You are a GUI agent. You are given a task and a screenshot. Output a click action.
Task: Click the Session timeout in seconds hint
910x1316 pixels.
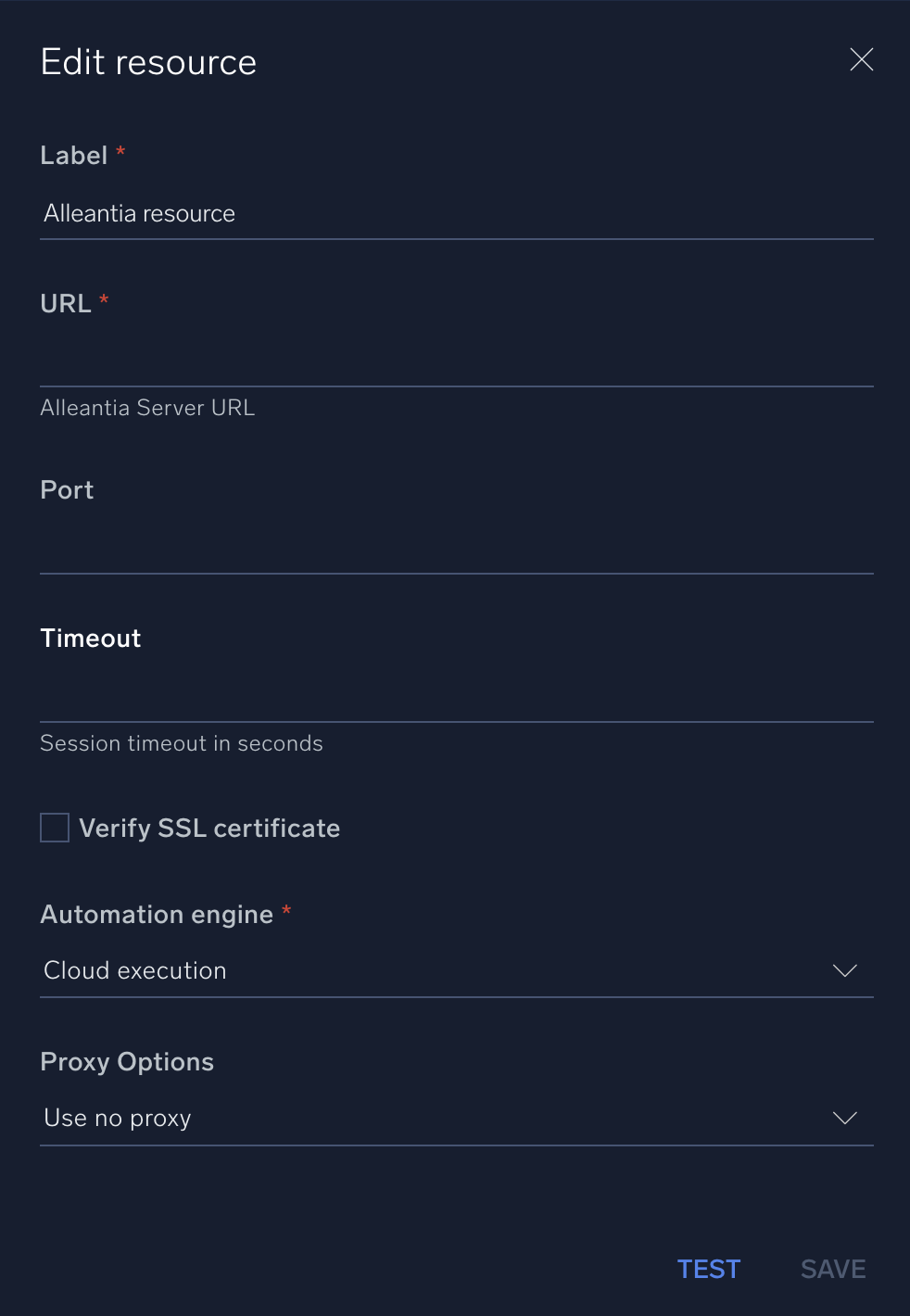pyautogui.click(x=181, y=743)
